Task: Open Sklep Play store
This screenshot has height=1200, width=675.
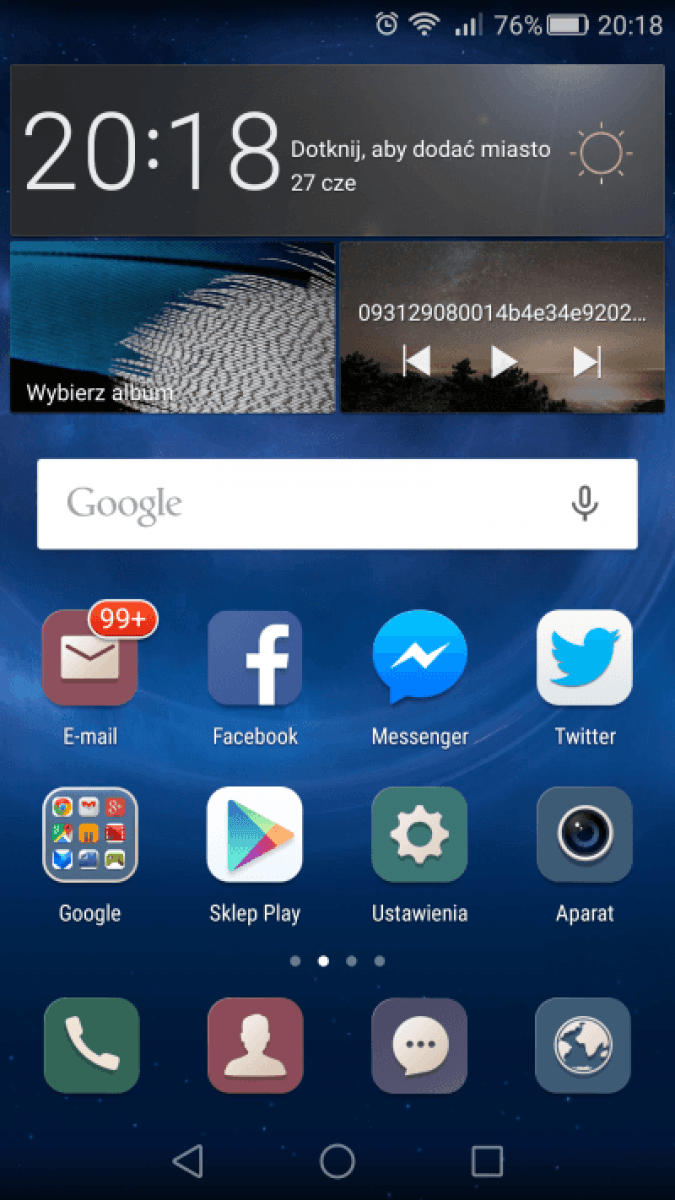Action: [x=255, y=835]
